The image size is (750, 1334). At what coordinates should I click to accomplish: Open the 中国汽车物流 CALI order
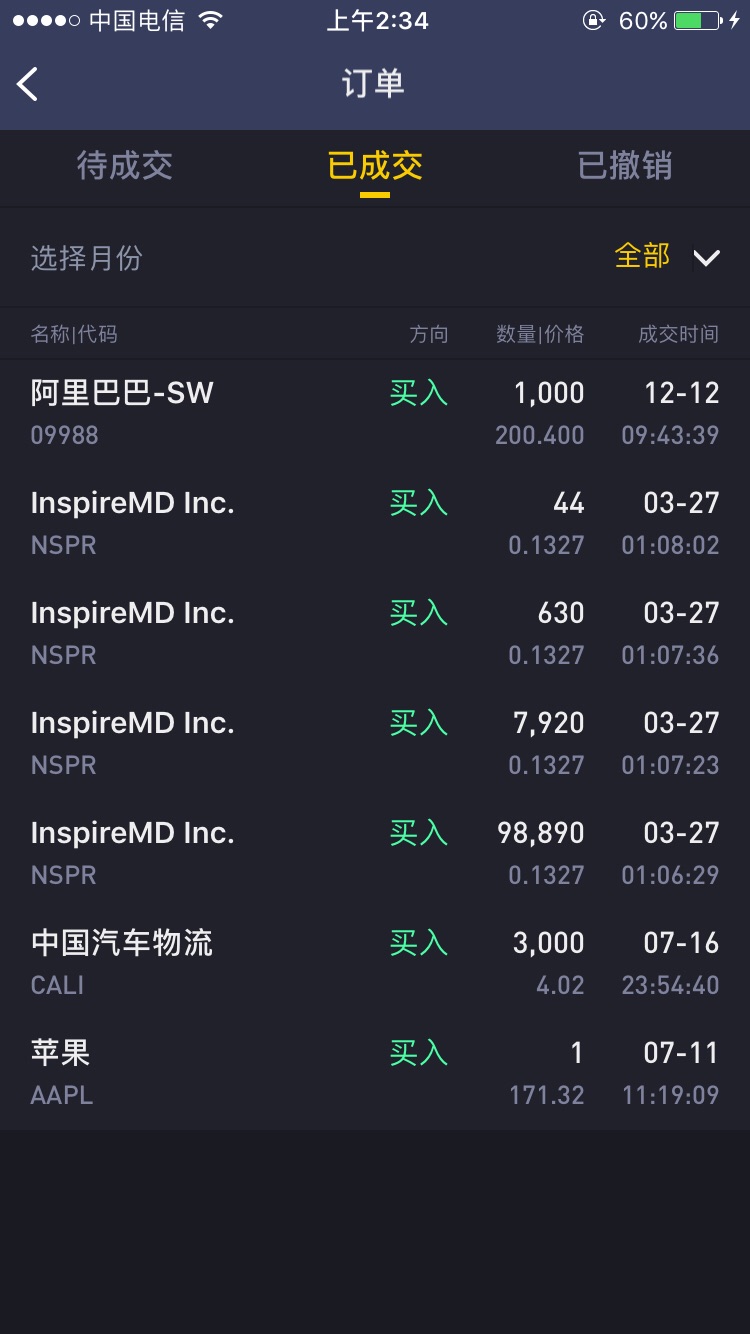(375, 963)
